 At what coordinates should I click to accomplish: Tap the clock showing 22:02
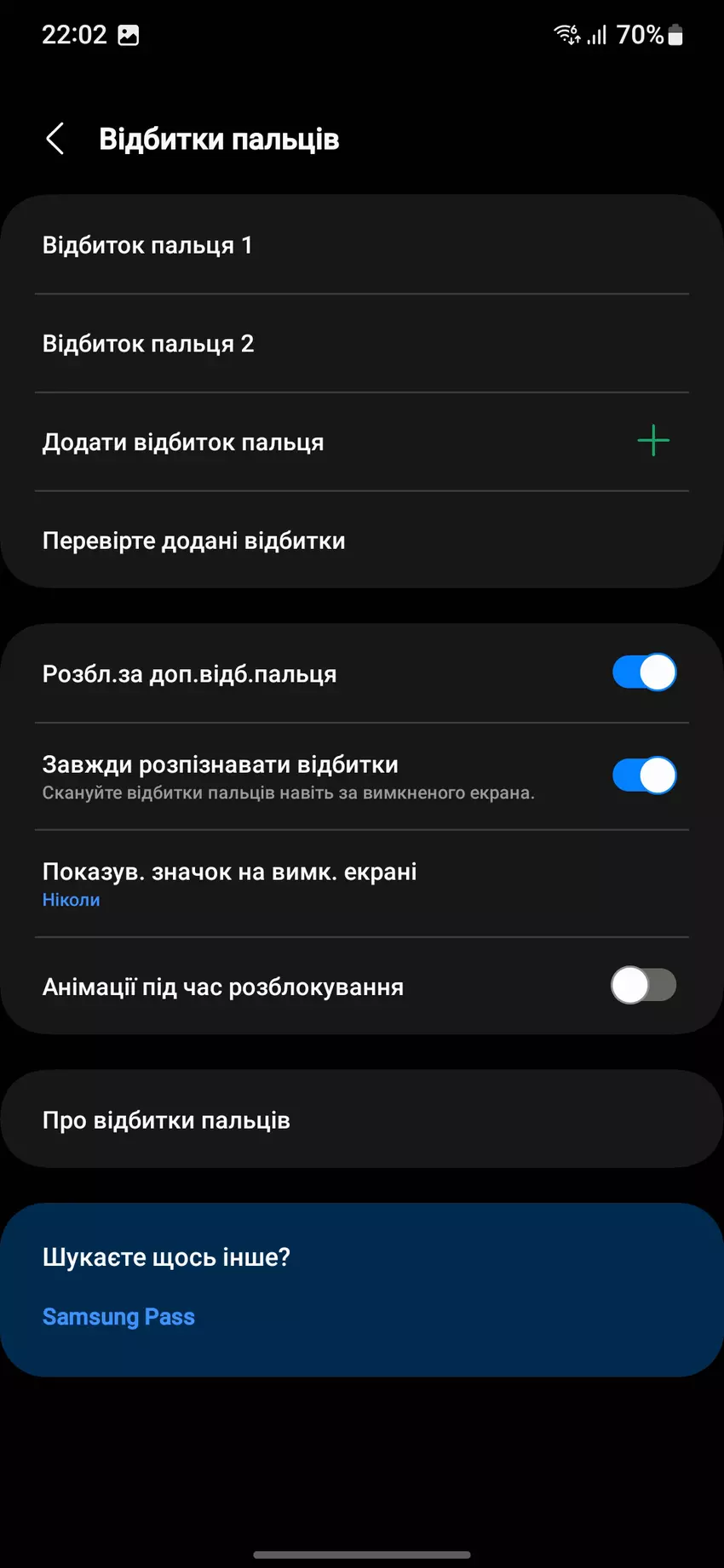(x=77, y=34)
